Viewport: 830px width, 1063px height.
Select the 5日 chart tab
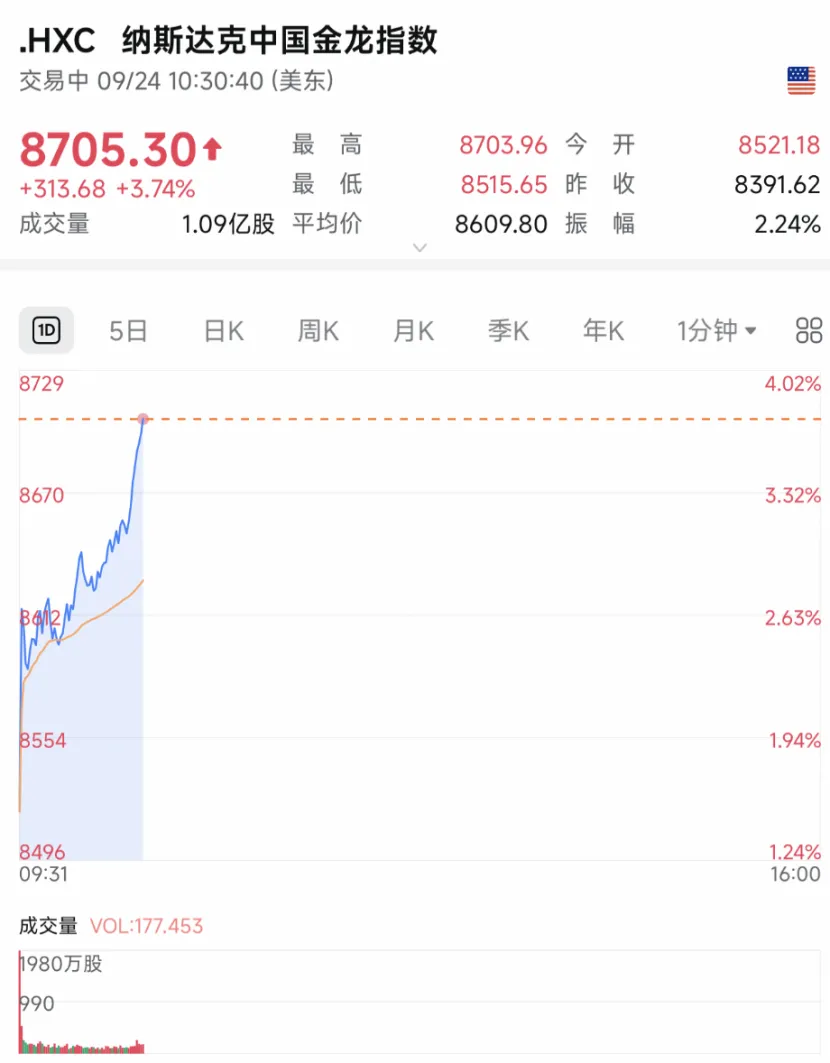pos(128,331)
